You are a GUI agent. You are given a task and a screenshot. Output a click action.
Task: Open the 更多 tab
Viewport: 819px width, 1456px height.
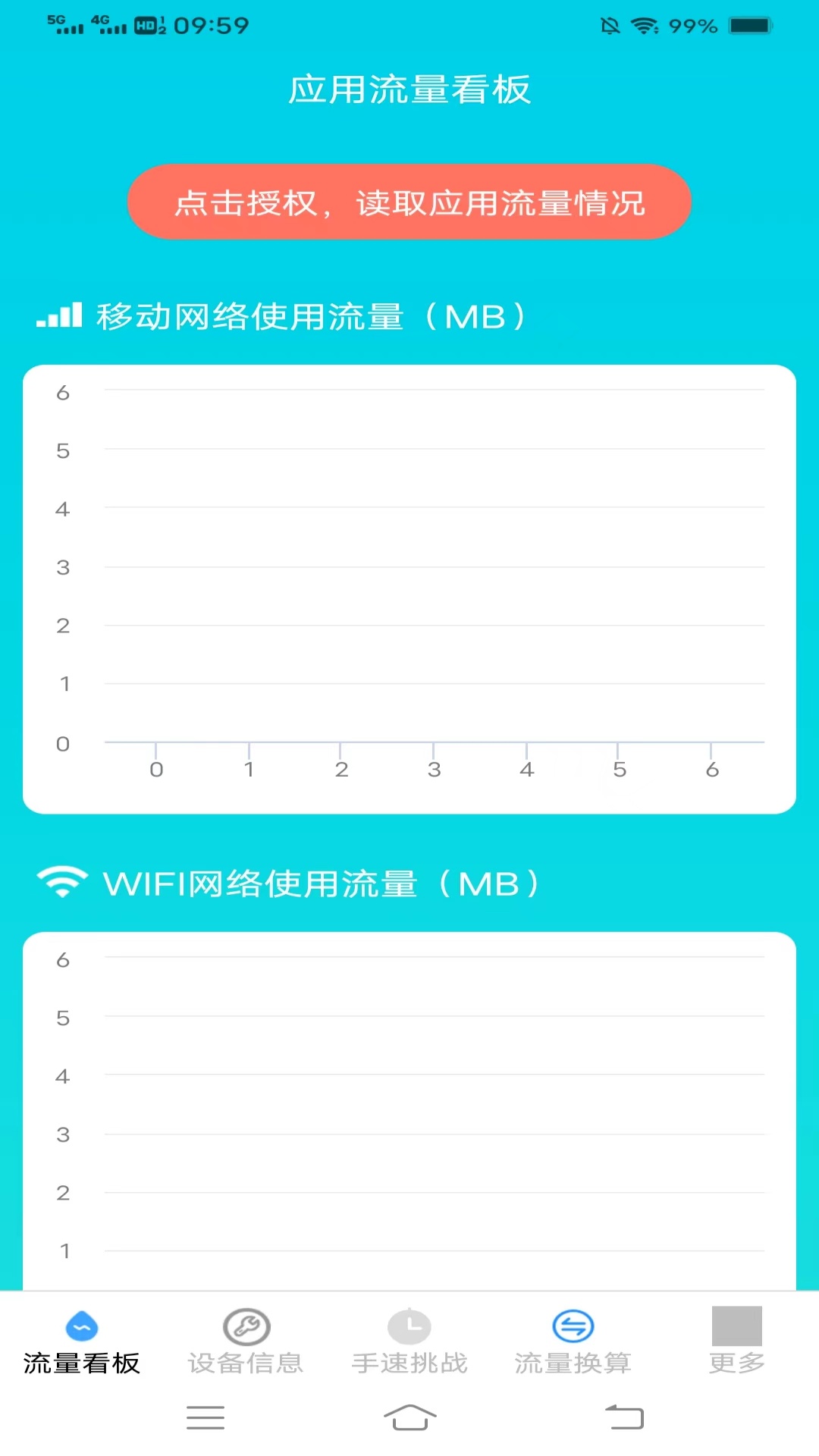[x=736, y=1342]
